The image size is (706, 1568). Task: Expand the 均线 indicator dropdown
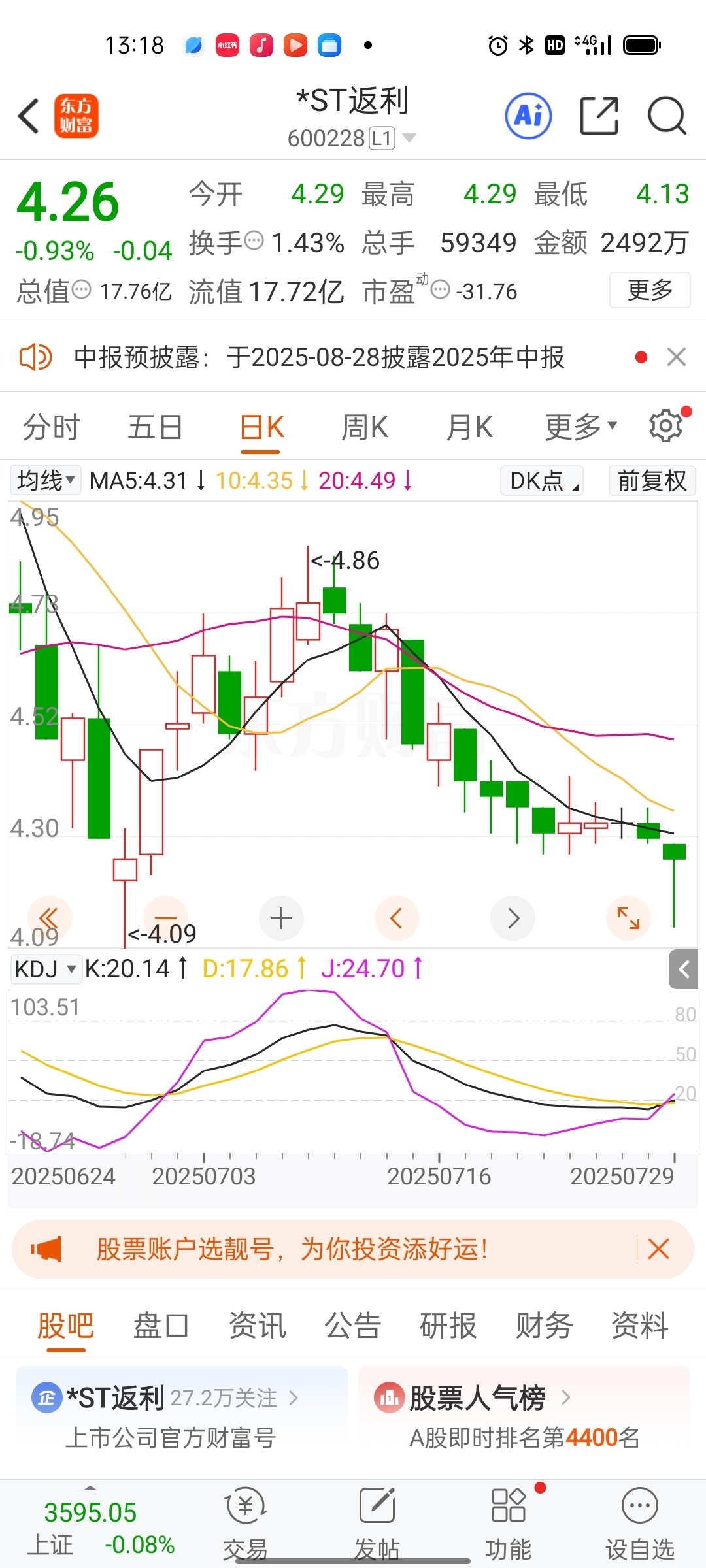[46, 480]
